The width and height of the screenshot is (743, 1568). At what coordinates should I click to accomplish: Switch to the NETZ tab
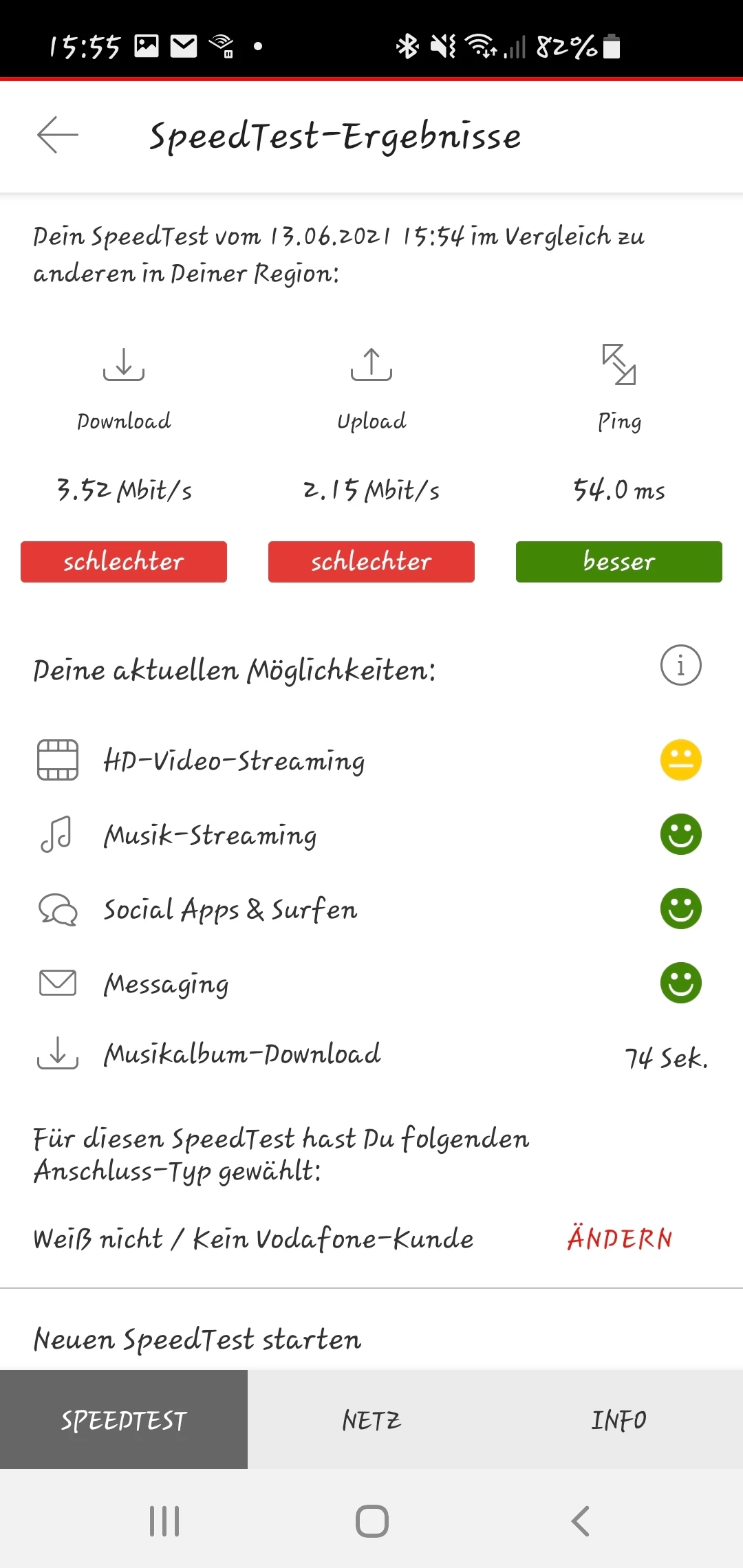[x=371, y=1419]
